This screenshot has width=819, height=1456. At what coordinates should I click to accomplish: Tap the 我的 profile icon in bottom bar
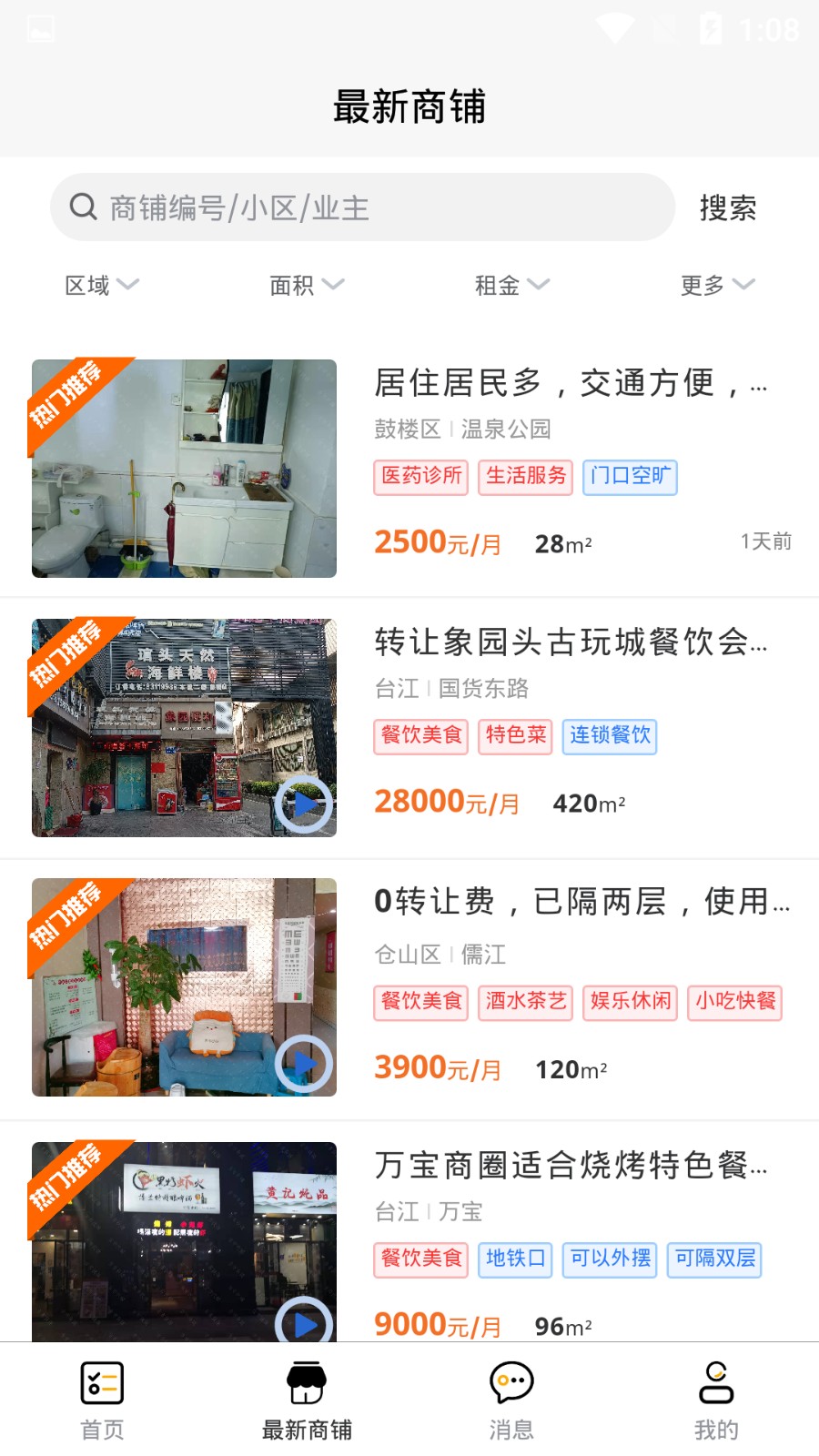715,1382
